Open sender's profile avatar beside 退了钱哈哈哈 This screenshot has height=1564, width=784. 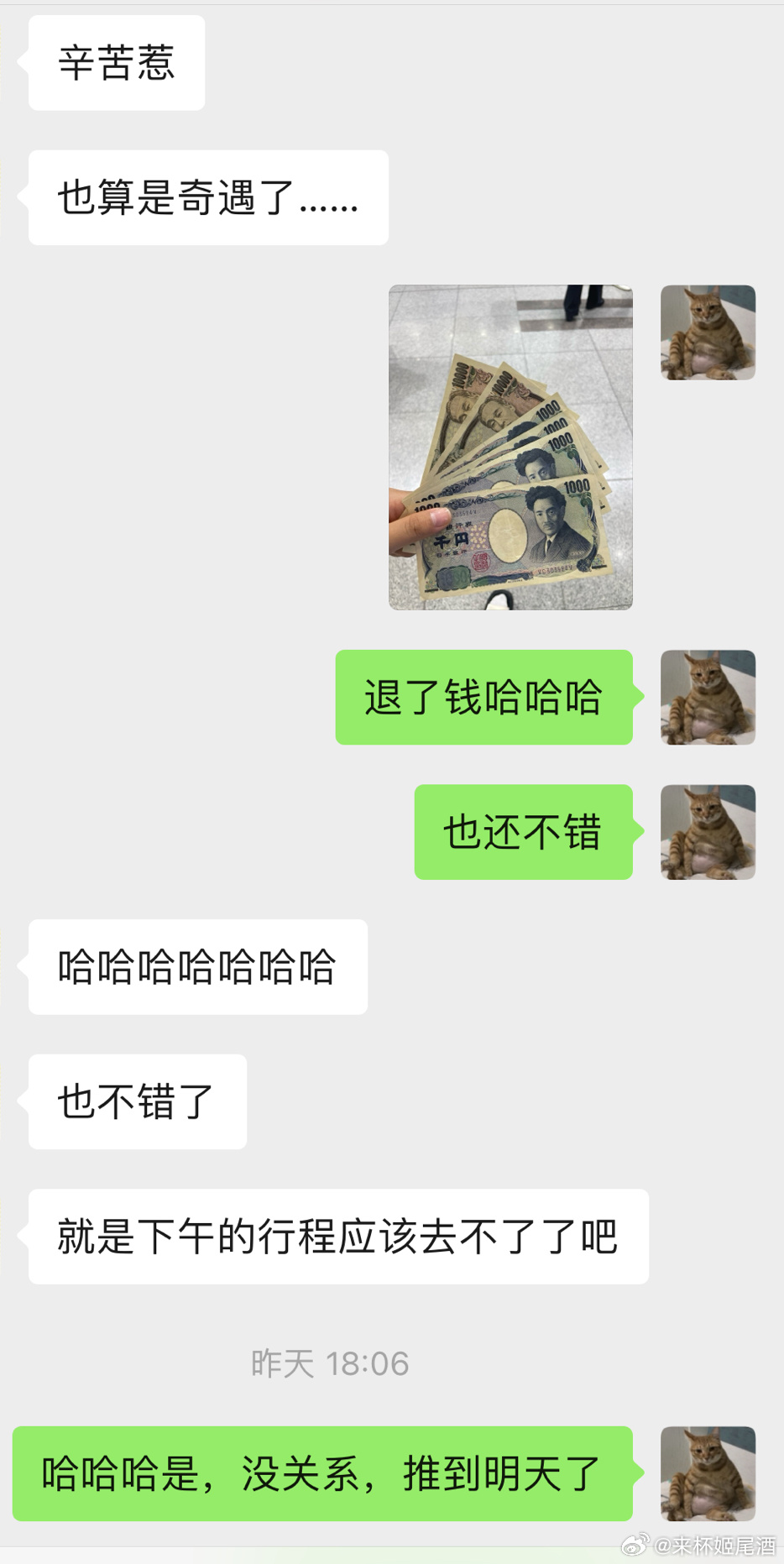[x=708, y=697]
